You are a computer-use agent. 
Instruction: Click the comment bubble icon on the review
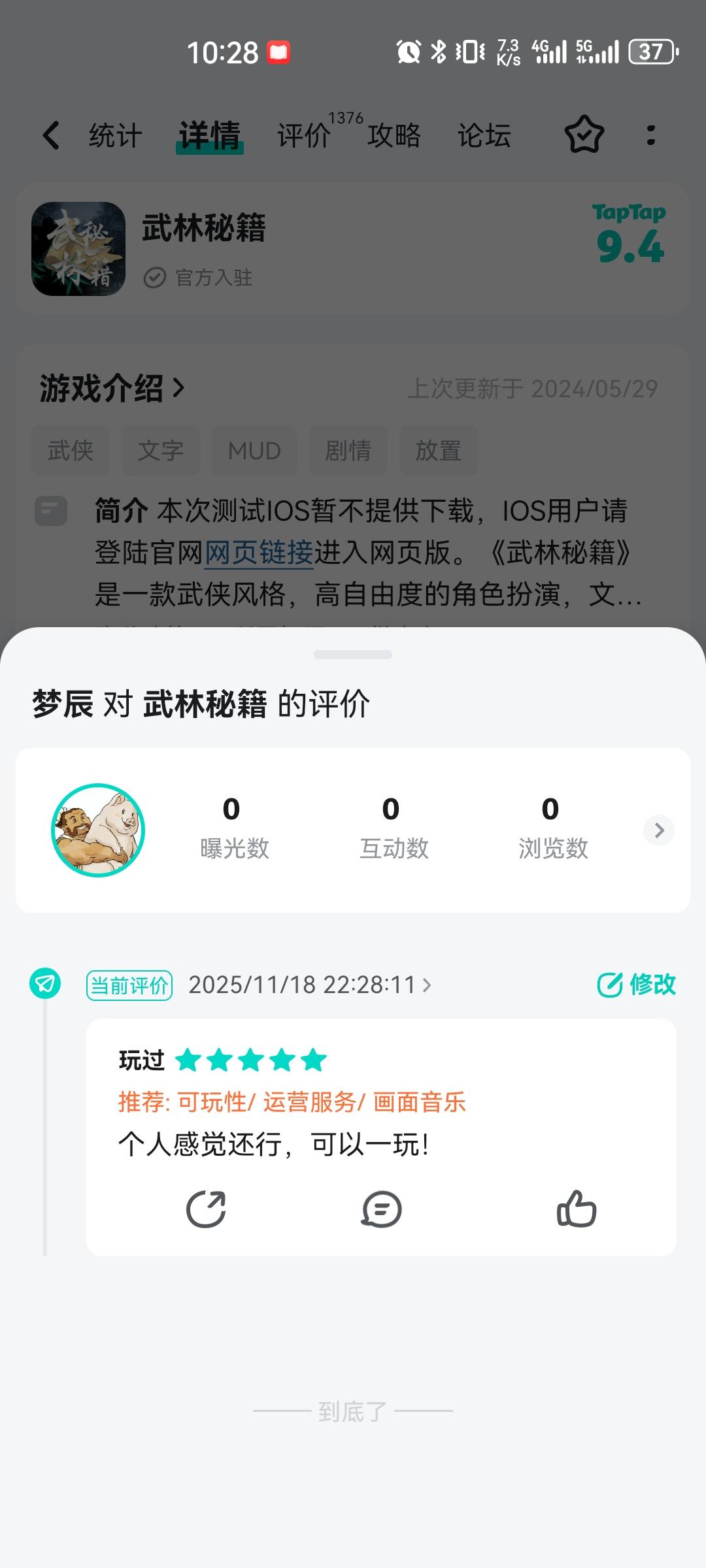point(382,1209)
